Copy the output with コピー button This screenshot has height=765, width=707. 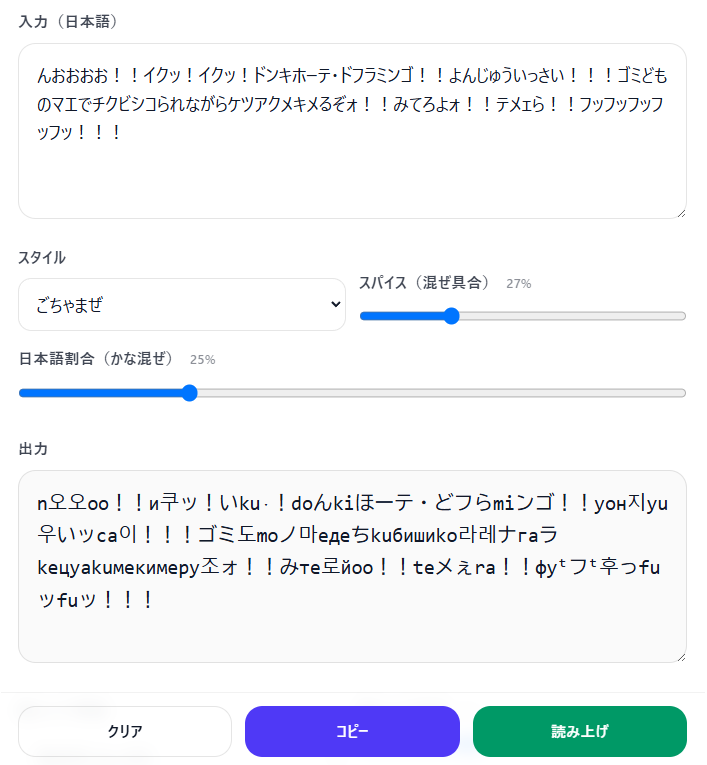pyautogui.click(x=352, y=731)
